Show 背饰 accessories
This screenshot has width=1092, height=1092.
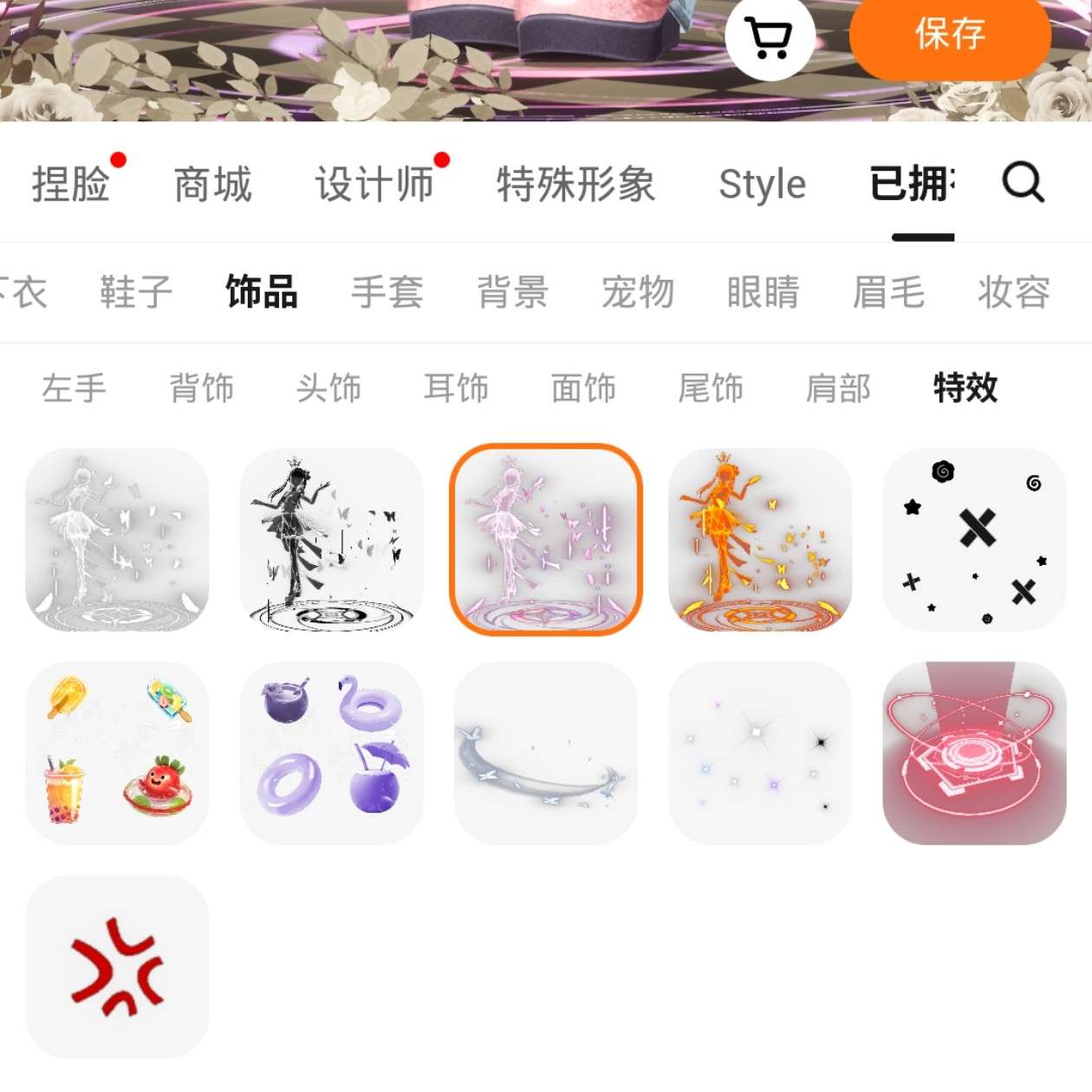tap(202, 387)
